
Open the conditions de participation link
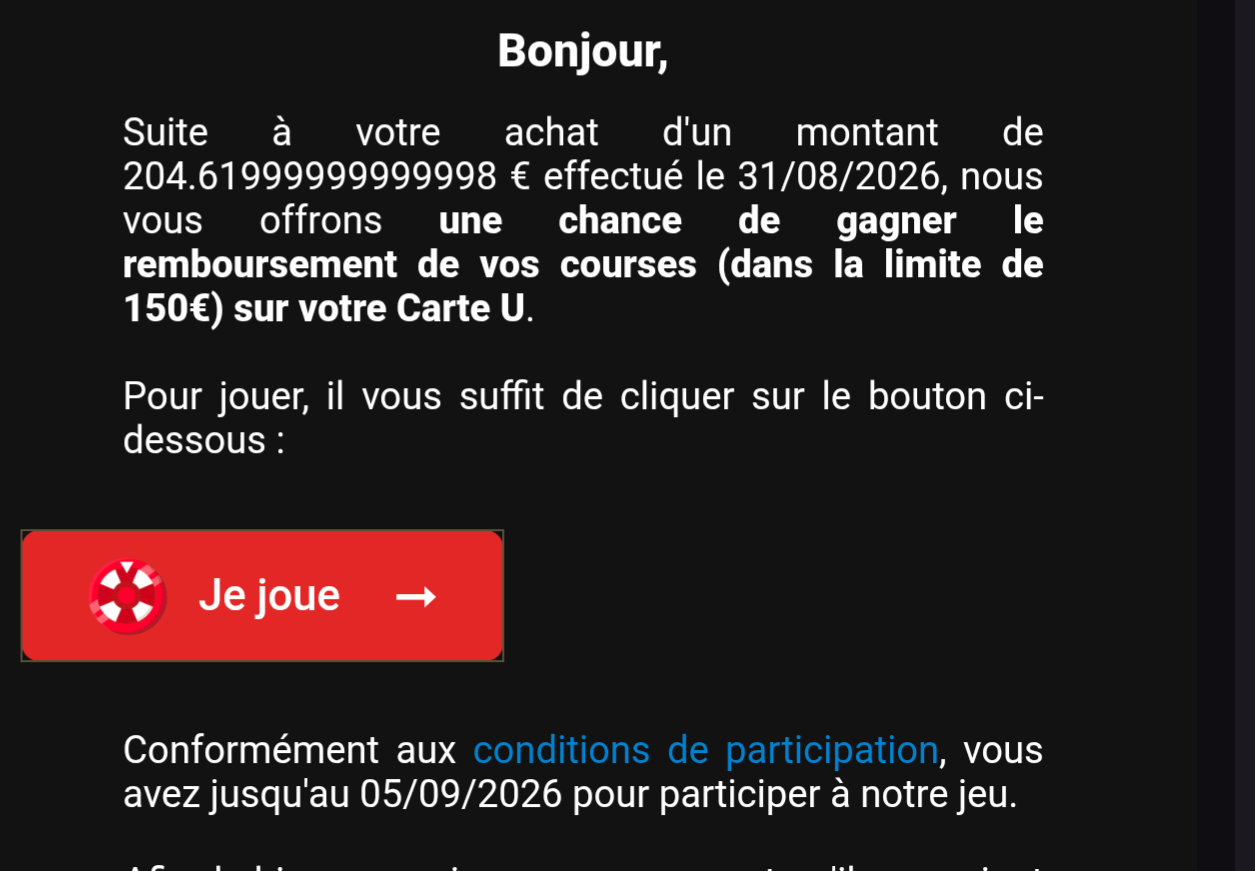705,750
